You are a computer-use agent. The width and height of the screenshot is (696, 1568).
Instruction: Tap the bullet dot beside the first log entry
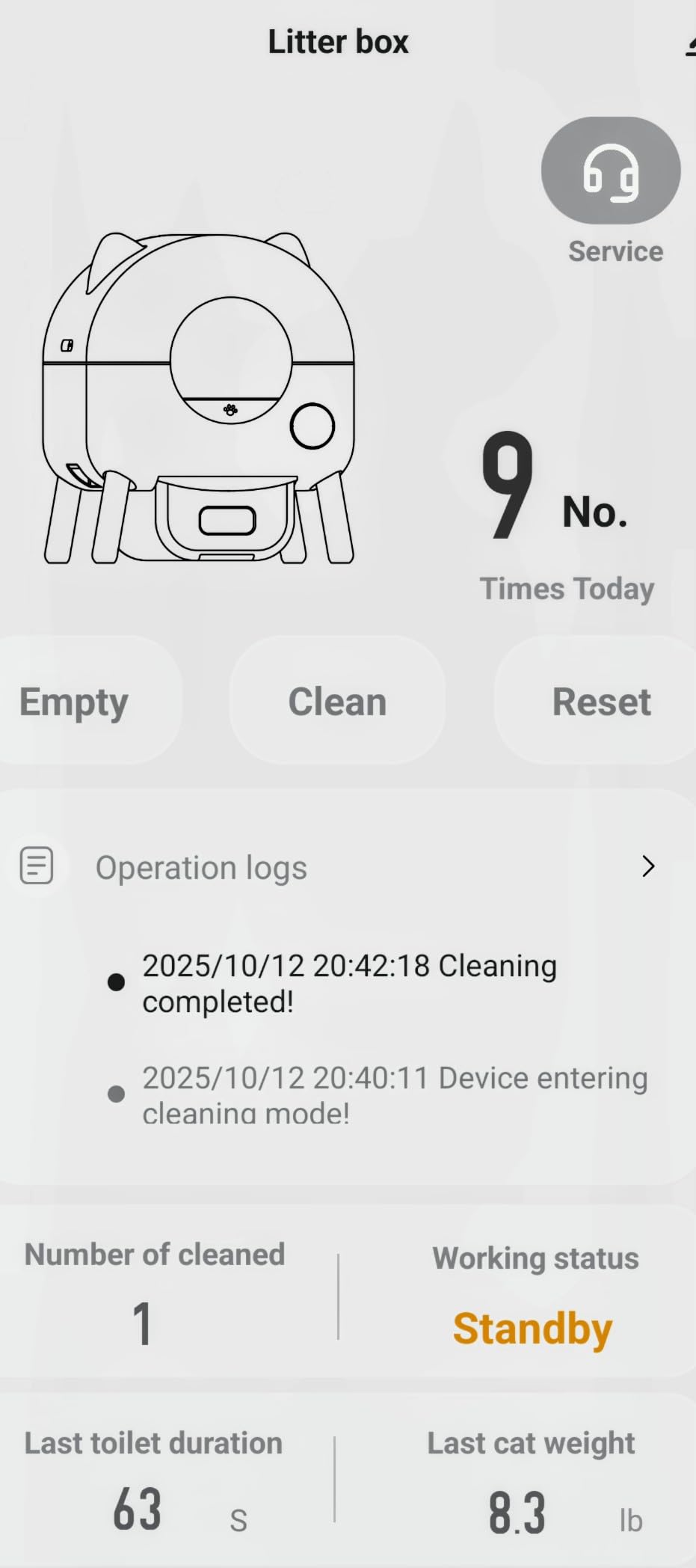(x=116, y=982)
